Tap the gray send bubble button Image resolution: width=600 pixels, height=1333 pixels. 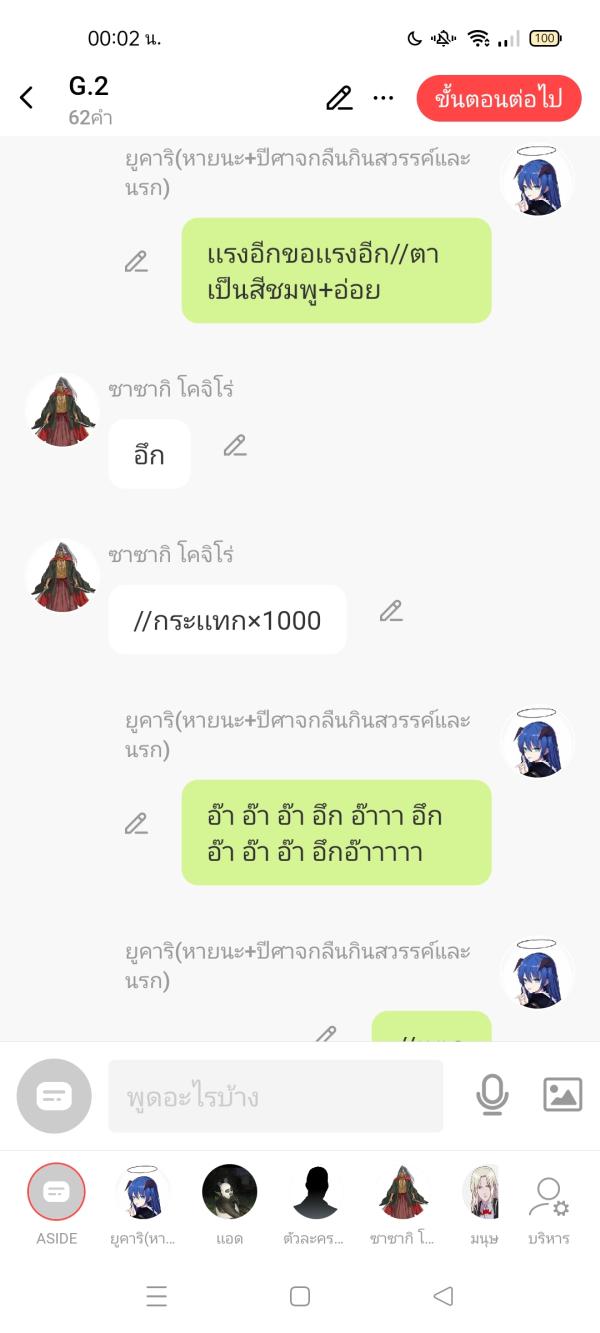pos(54,1096)
